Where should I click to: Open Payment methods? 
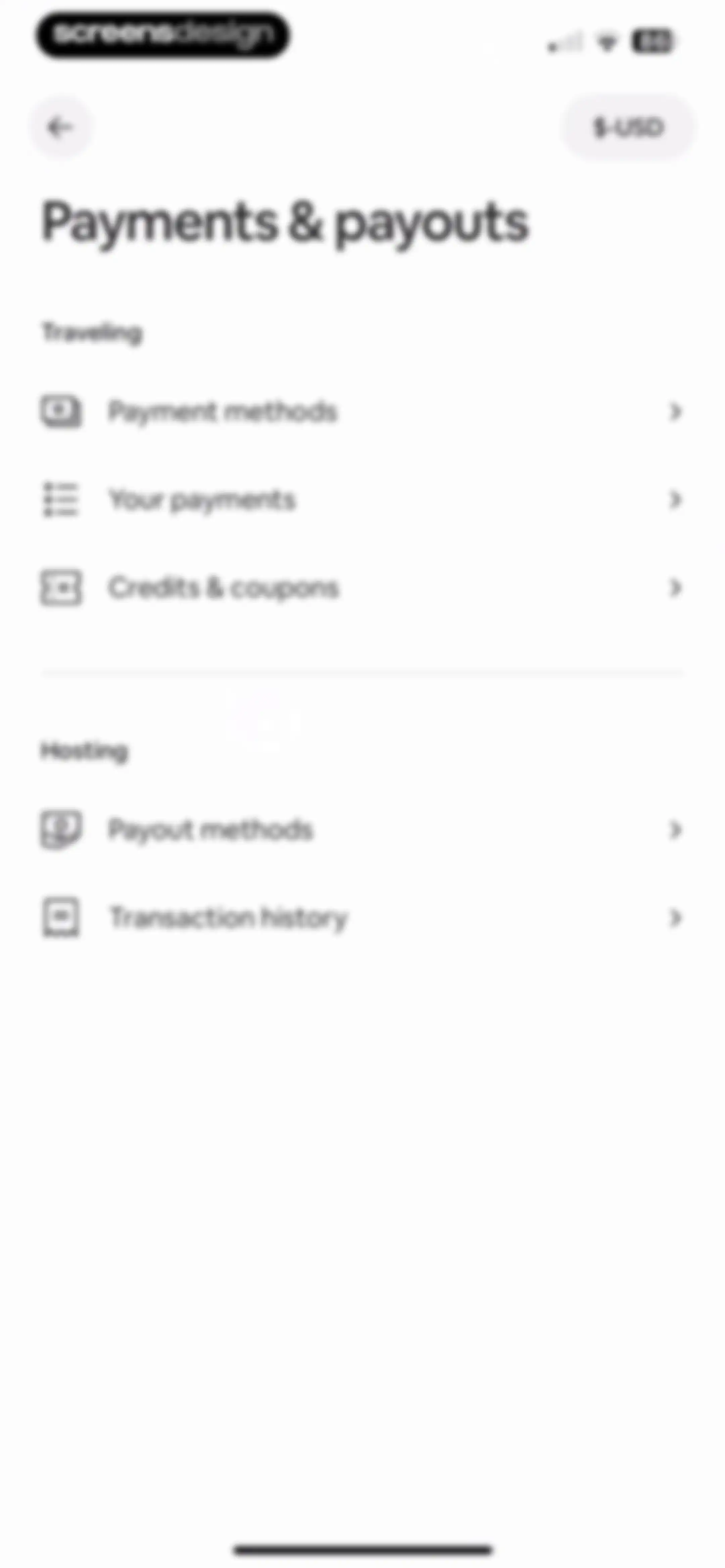tap(362, 412)
